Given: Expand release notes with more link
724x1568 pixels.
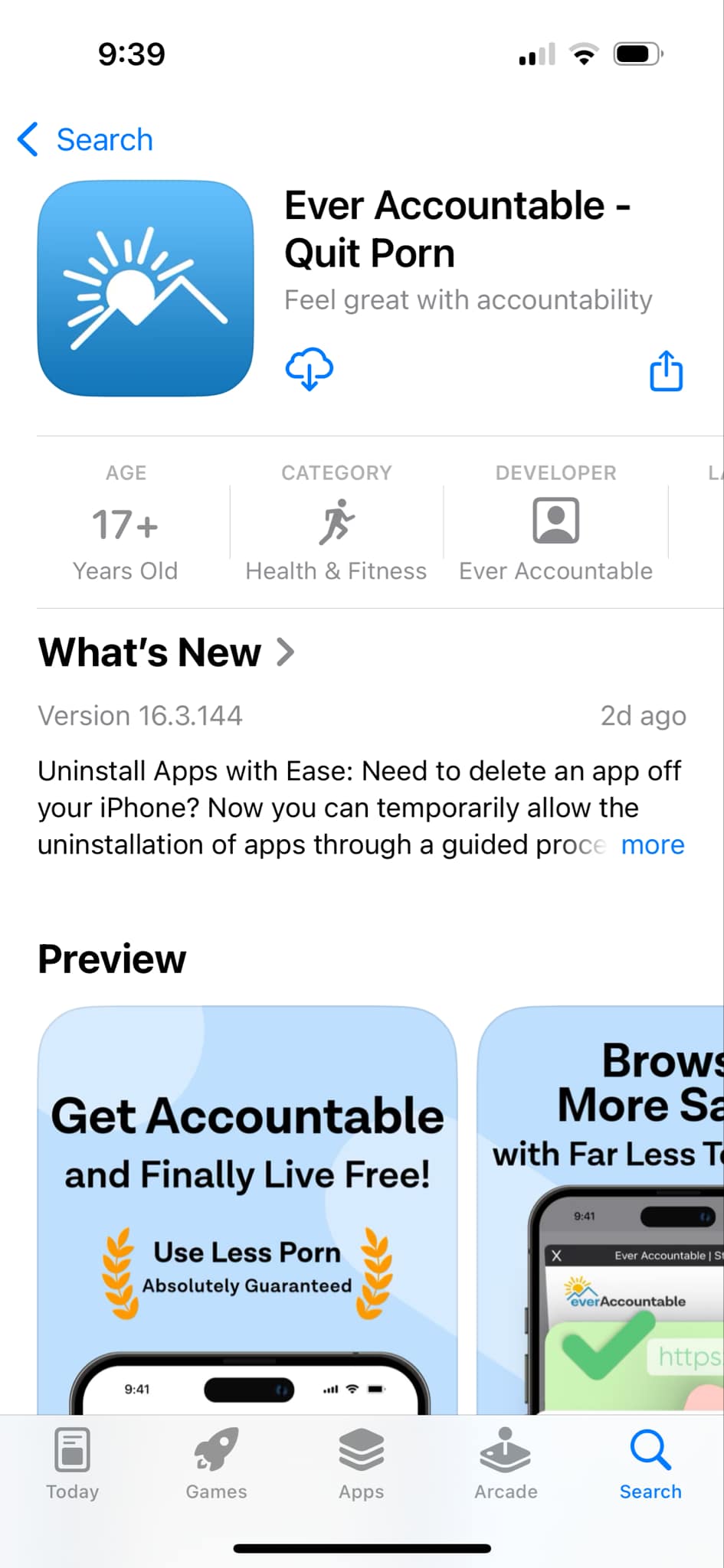Looking at the screenshot, I should (652, 844).
